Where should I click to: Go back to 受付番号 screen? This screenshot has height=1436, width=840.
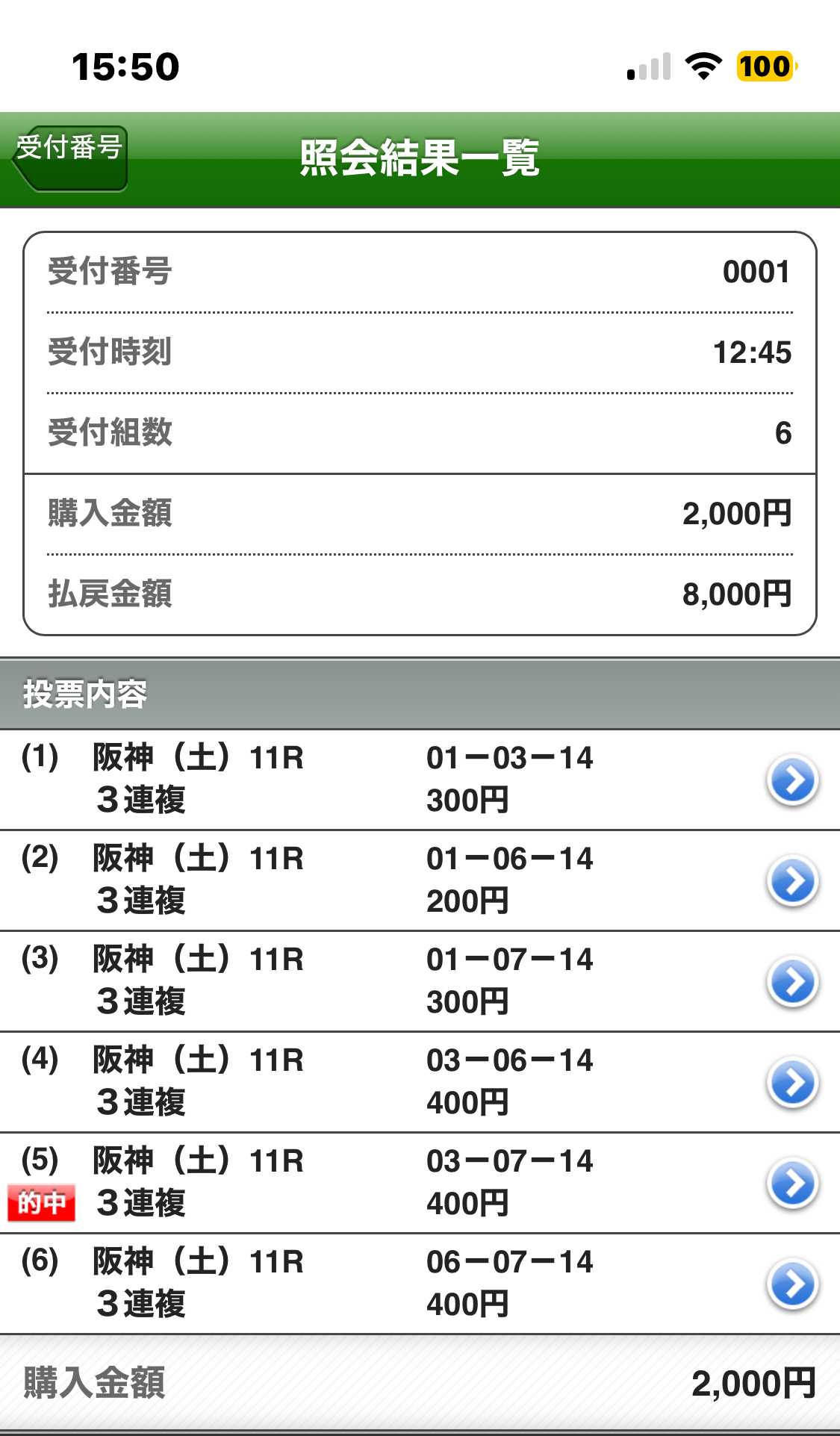(70, 158)
